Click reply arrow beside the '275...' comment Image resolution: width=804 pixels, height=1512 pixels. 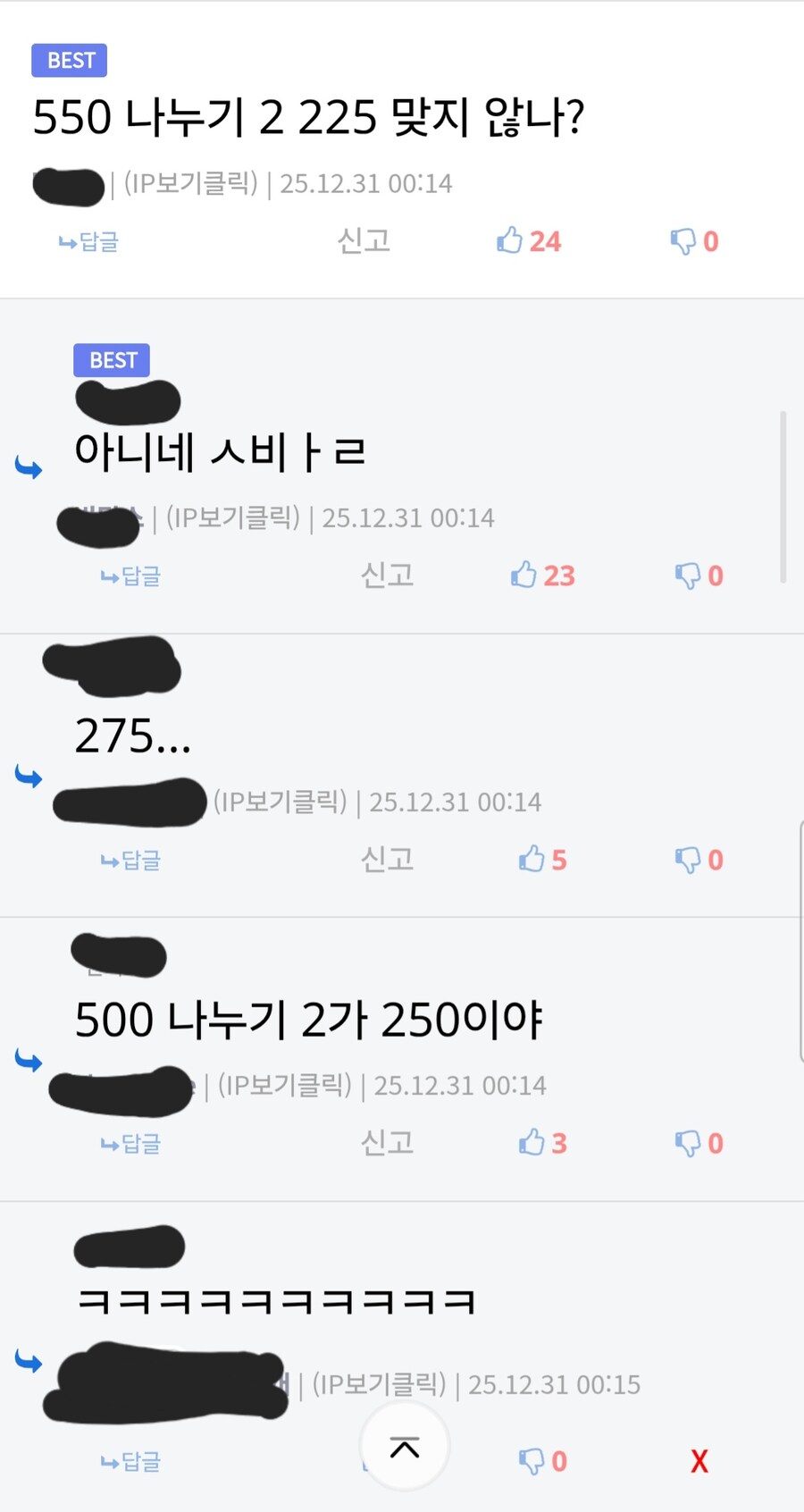[x=28, y=777]
